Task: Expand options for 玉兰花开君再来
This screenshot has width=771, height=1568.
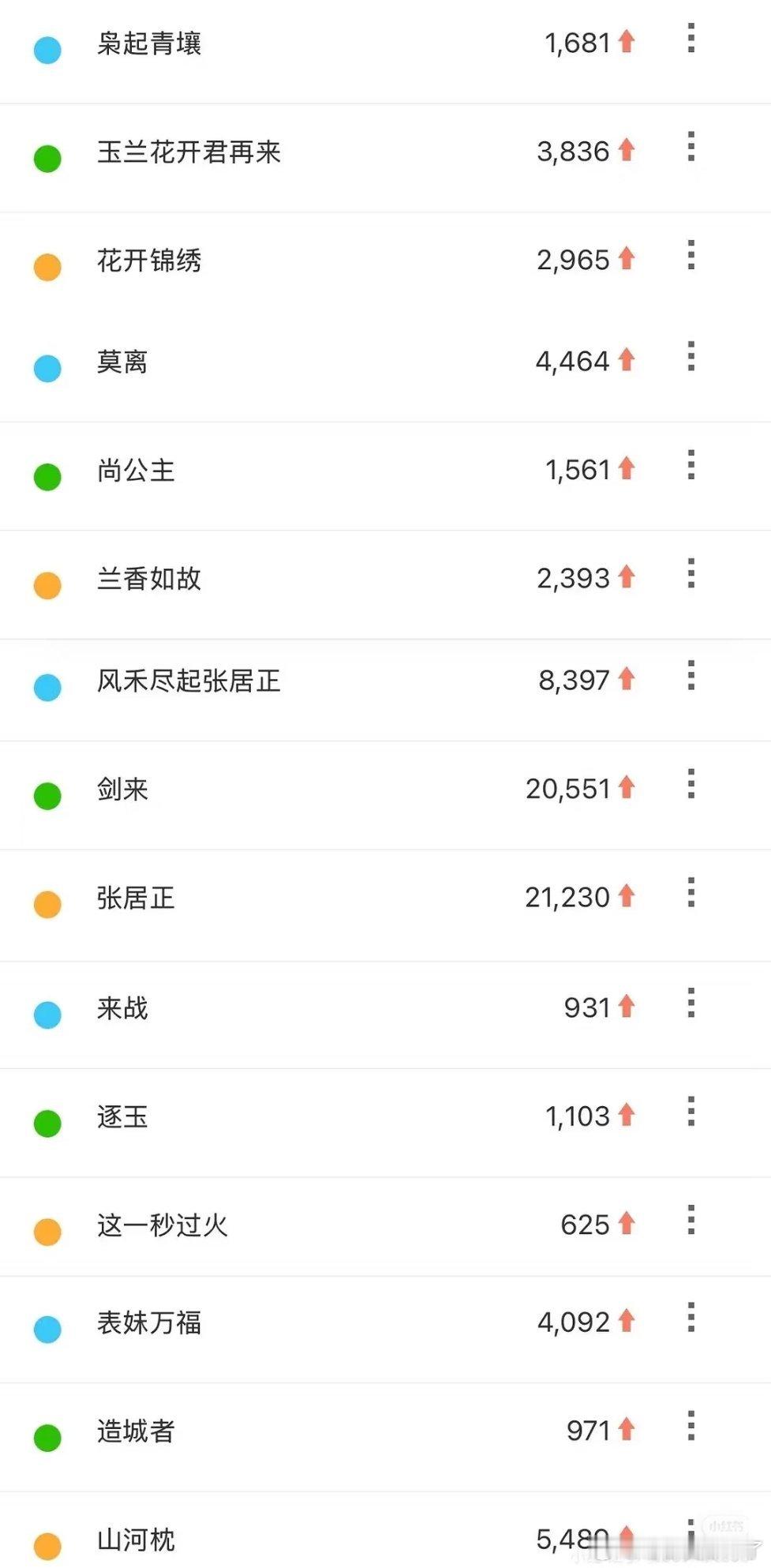Action: 691,148
